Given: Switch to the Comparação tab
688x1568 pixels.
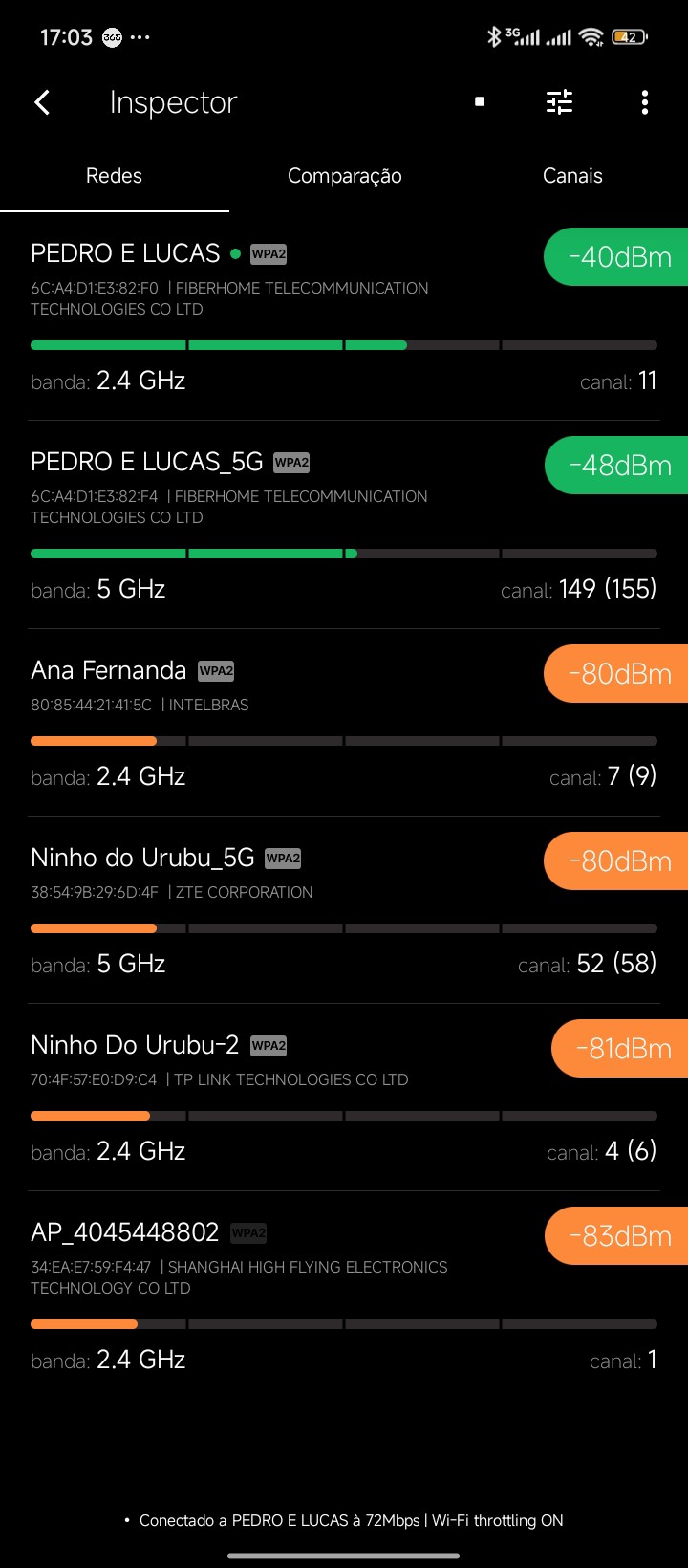Looking at the screenshot, I should pos(344,176).
